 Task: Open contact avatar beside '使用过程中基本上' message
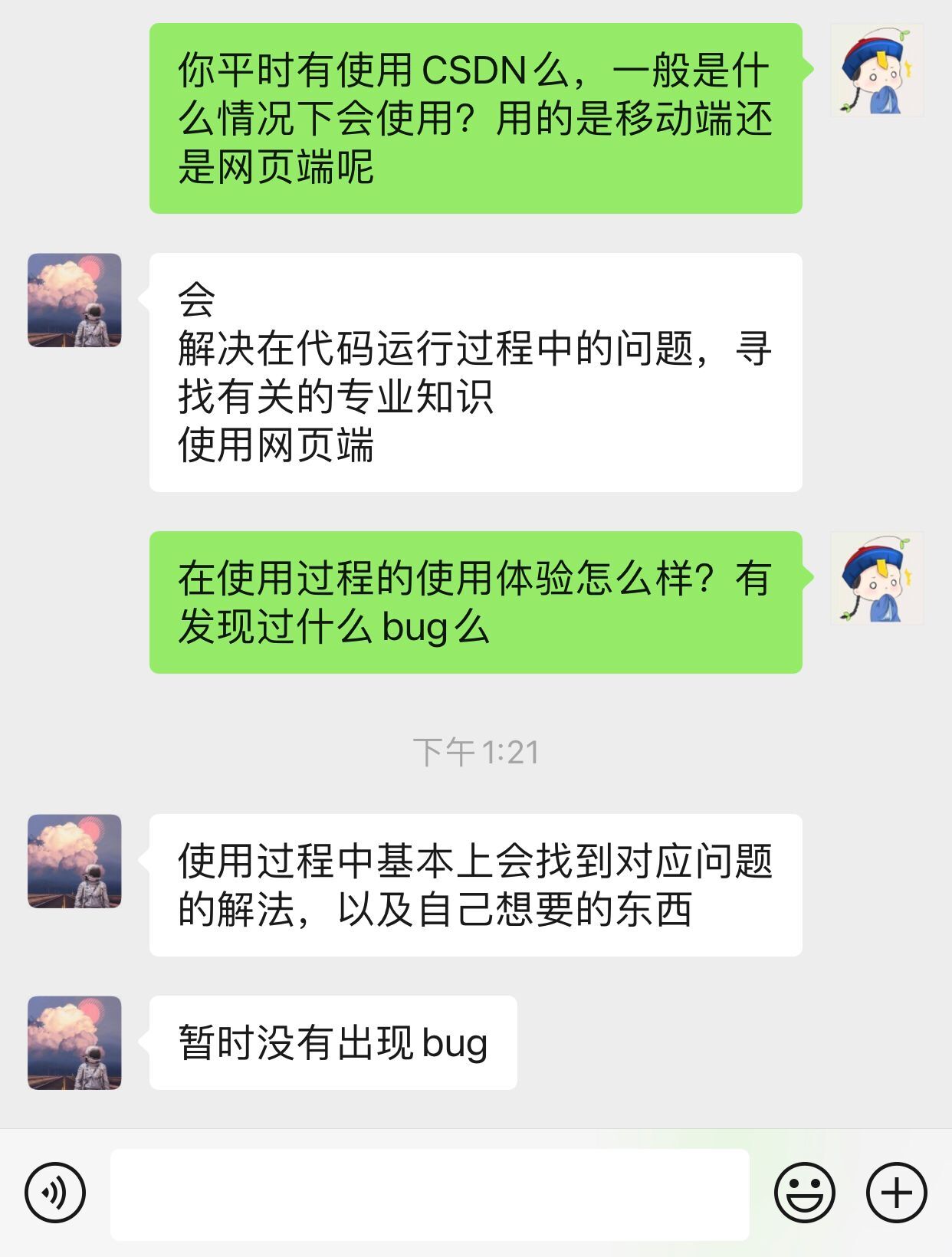pyautogui.click(x=74, y=862)
